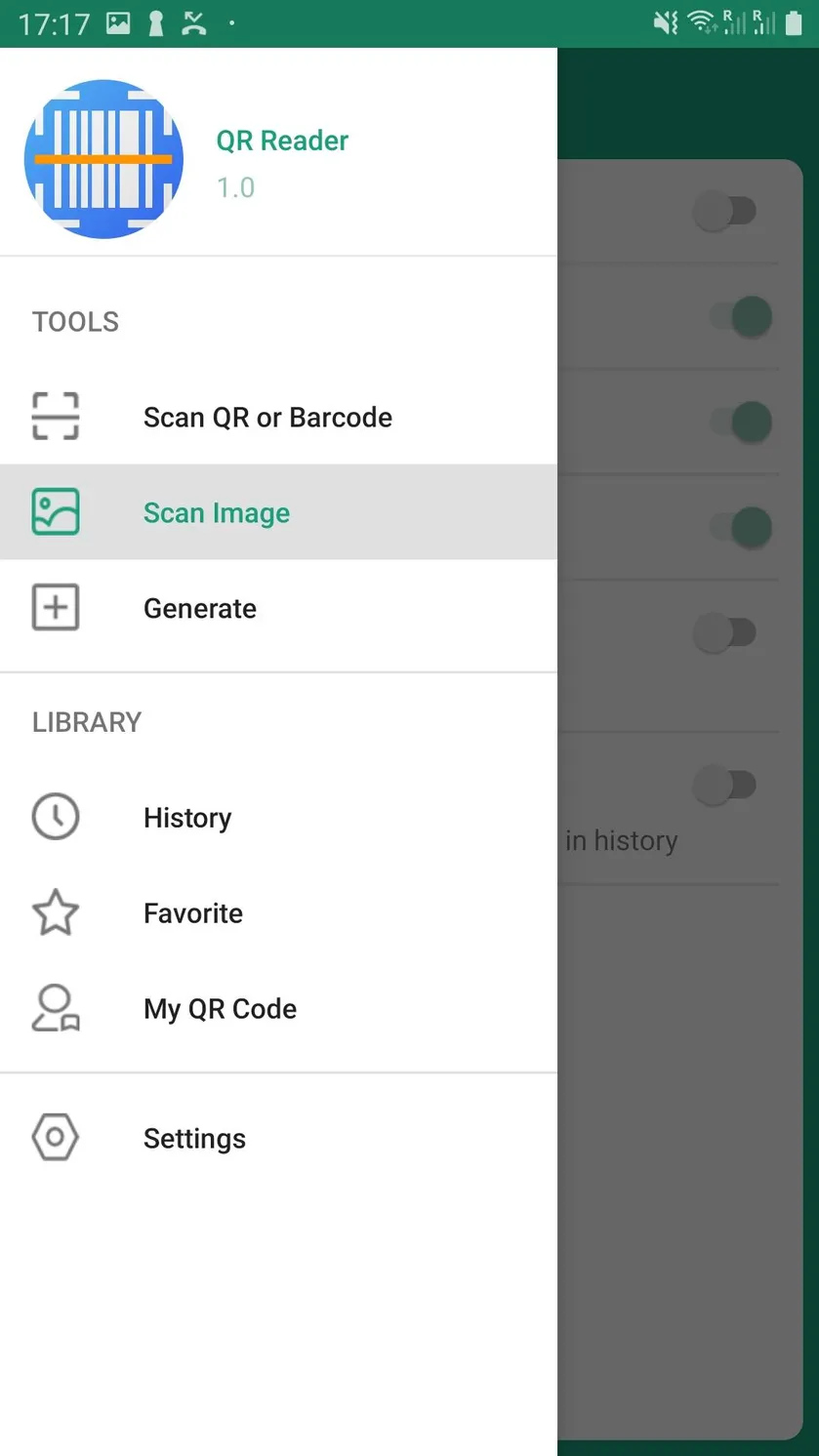The image size is (819, 1456).
Task: Open Settings from the drawer
Action: 278,1138
